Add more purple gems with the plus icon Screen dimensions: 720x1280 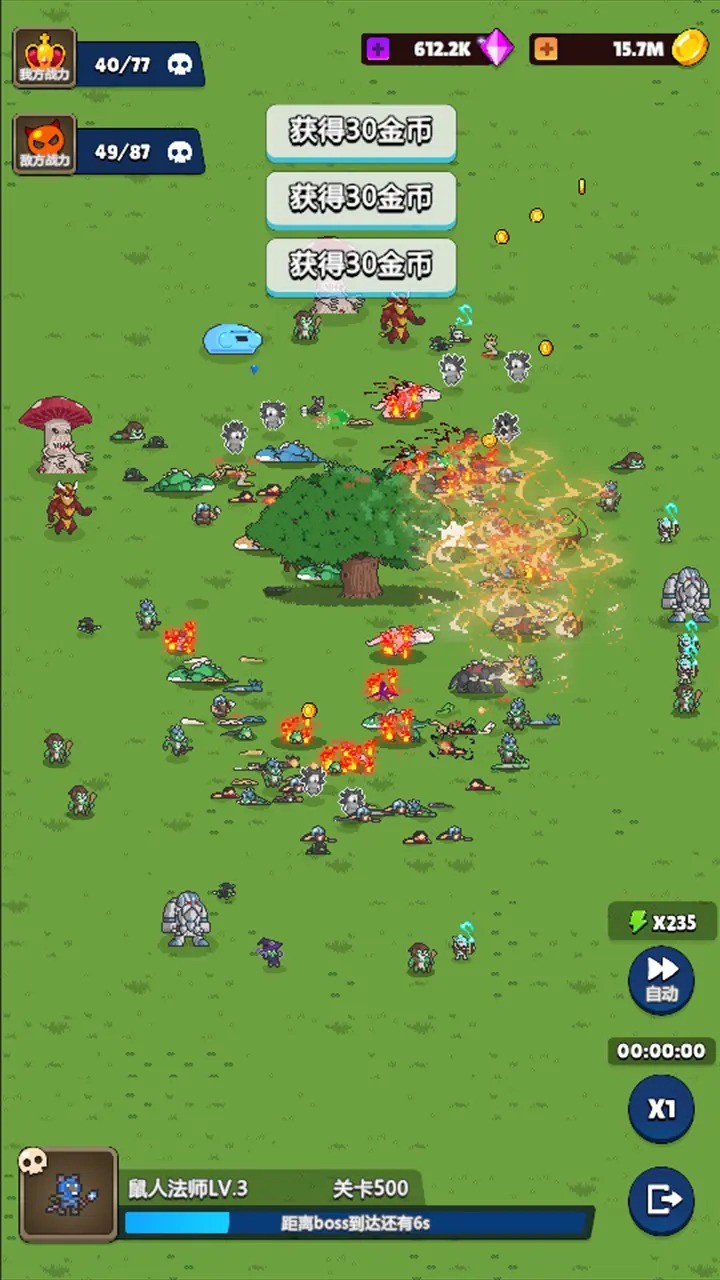378,49
